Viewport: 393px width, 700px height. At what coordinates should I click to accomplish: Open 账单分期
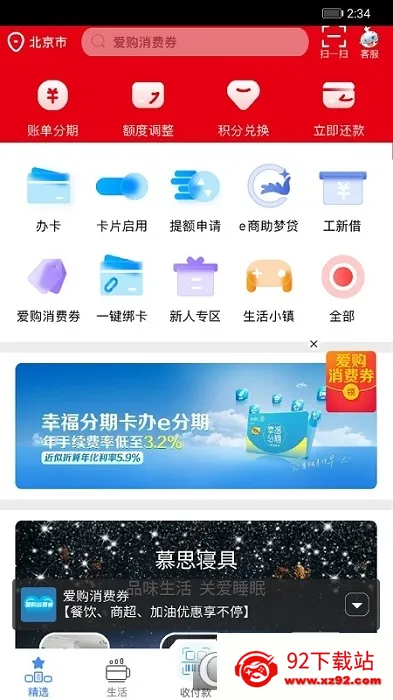(x=53, y=108)
